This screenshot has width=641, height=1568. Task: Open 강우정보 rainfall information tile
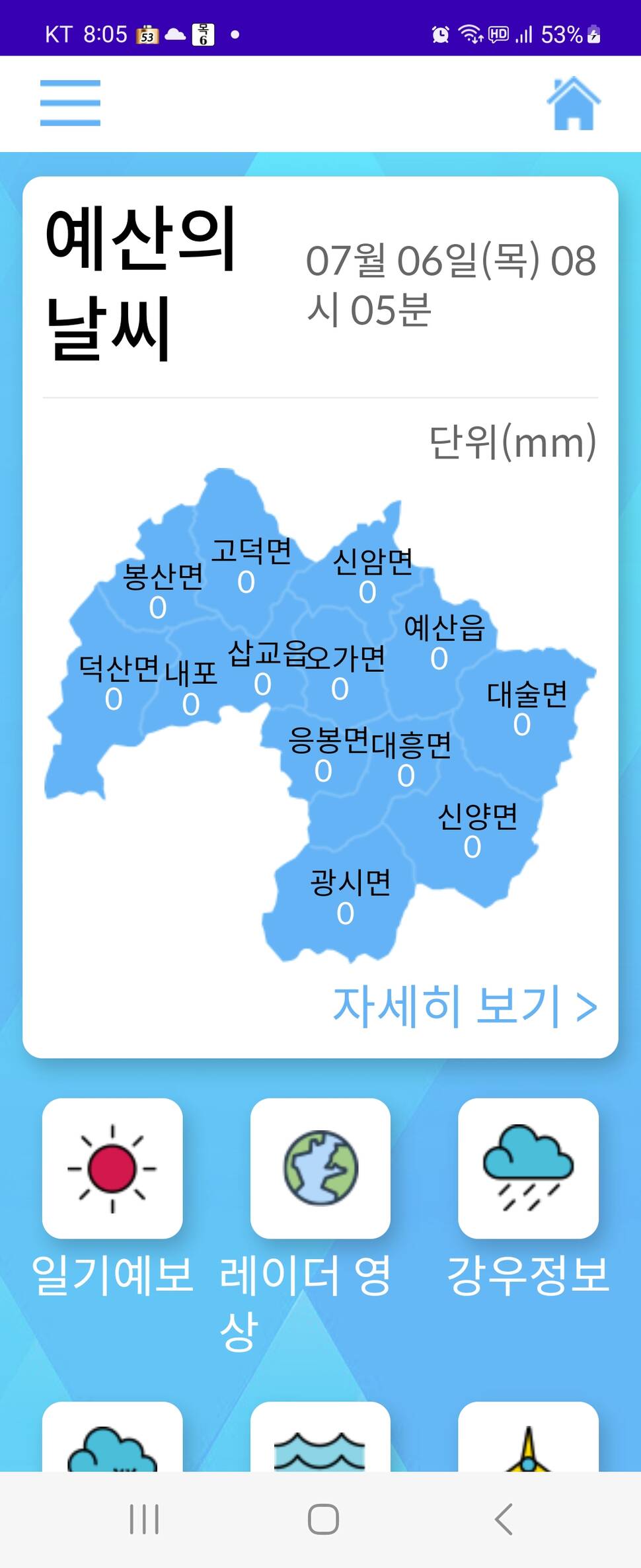(x=528, y=1168)
